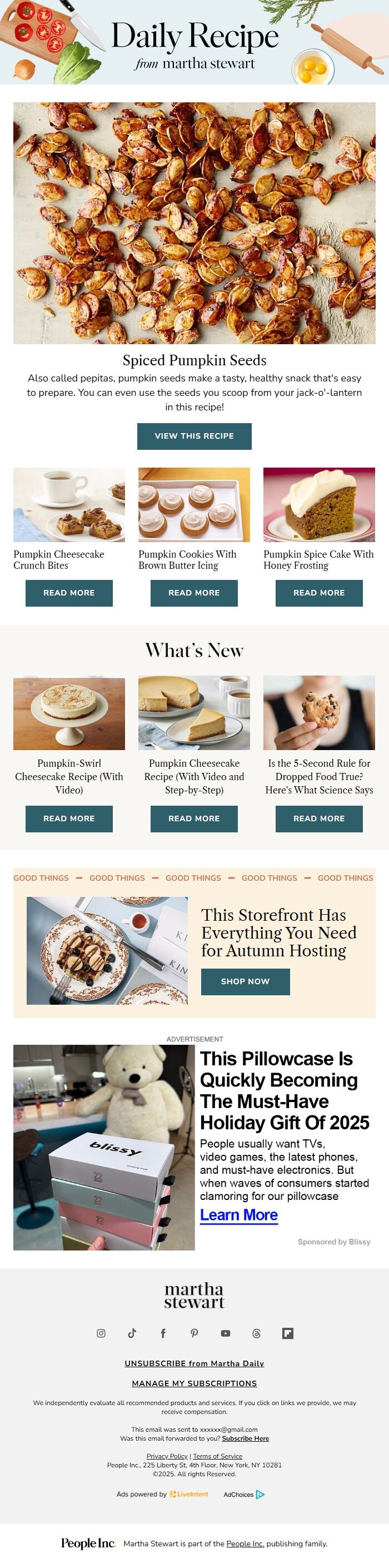Unsubscribe from Martha Daily

[194, 1363]
